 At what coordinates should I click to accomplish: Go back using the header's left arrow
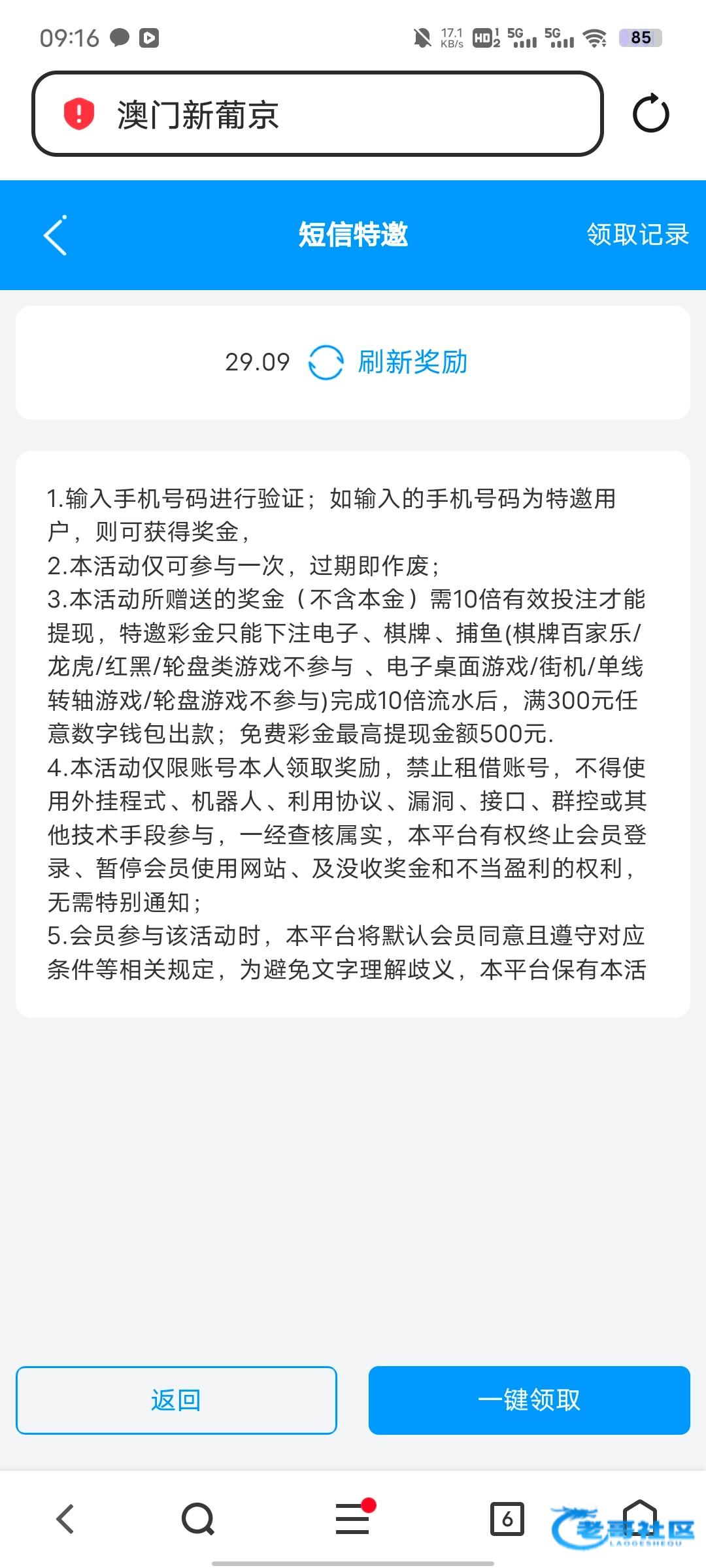point(56,235)
